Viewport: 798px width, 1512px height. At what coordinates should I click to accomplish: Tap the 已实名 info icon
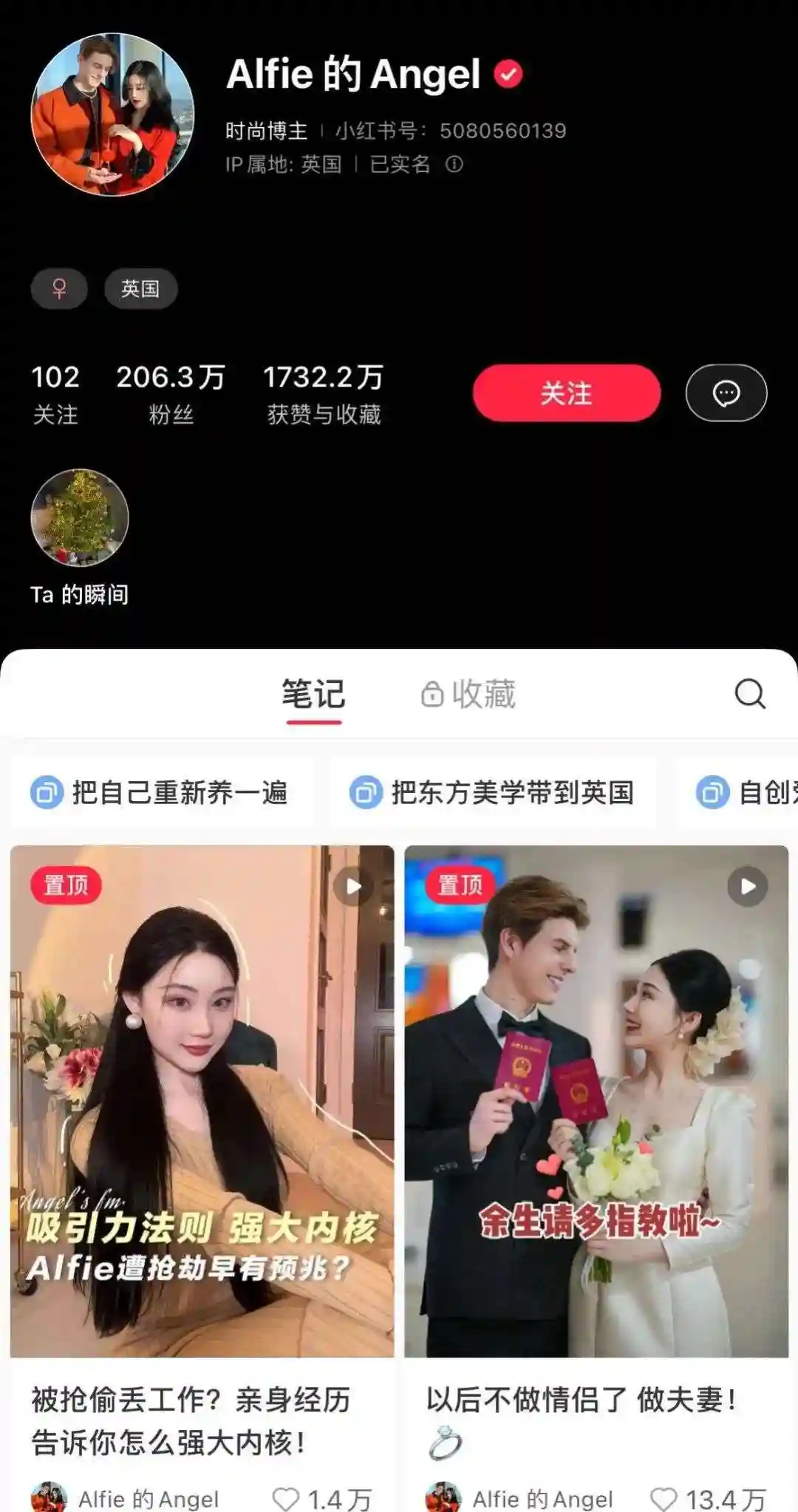click(x=454, y=164)
